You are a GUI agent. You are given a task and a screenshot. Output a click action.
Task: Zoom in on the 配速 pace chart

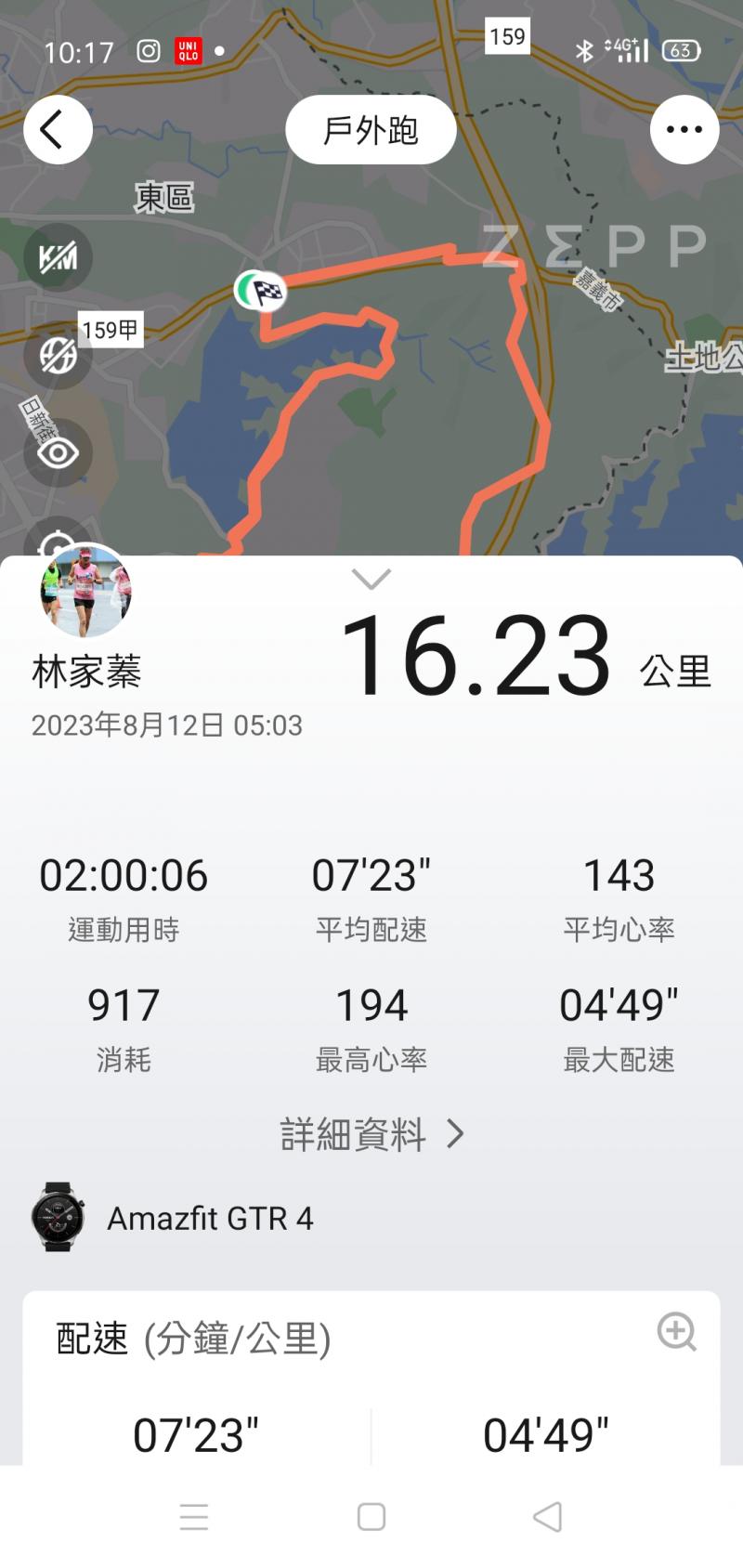coord(676,1332)
